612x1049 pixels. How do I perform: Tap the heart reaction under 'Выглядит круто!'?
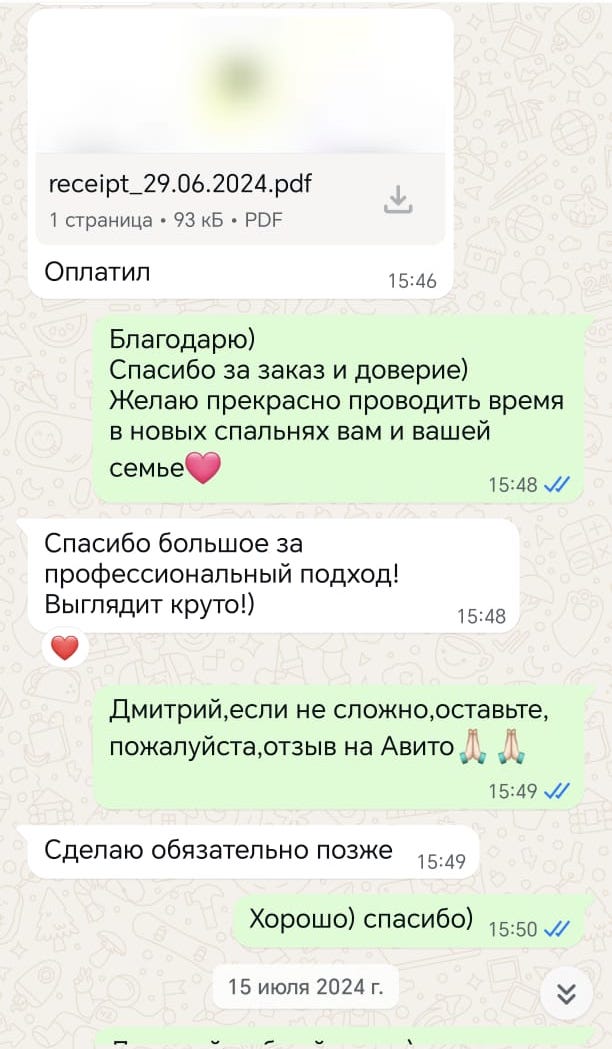click(65, 648)
